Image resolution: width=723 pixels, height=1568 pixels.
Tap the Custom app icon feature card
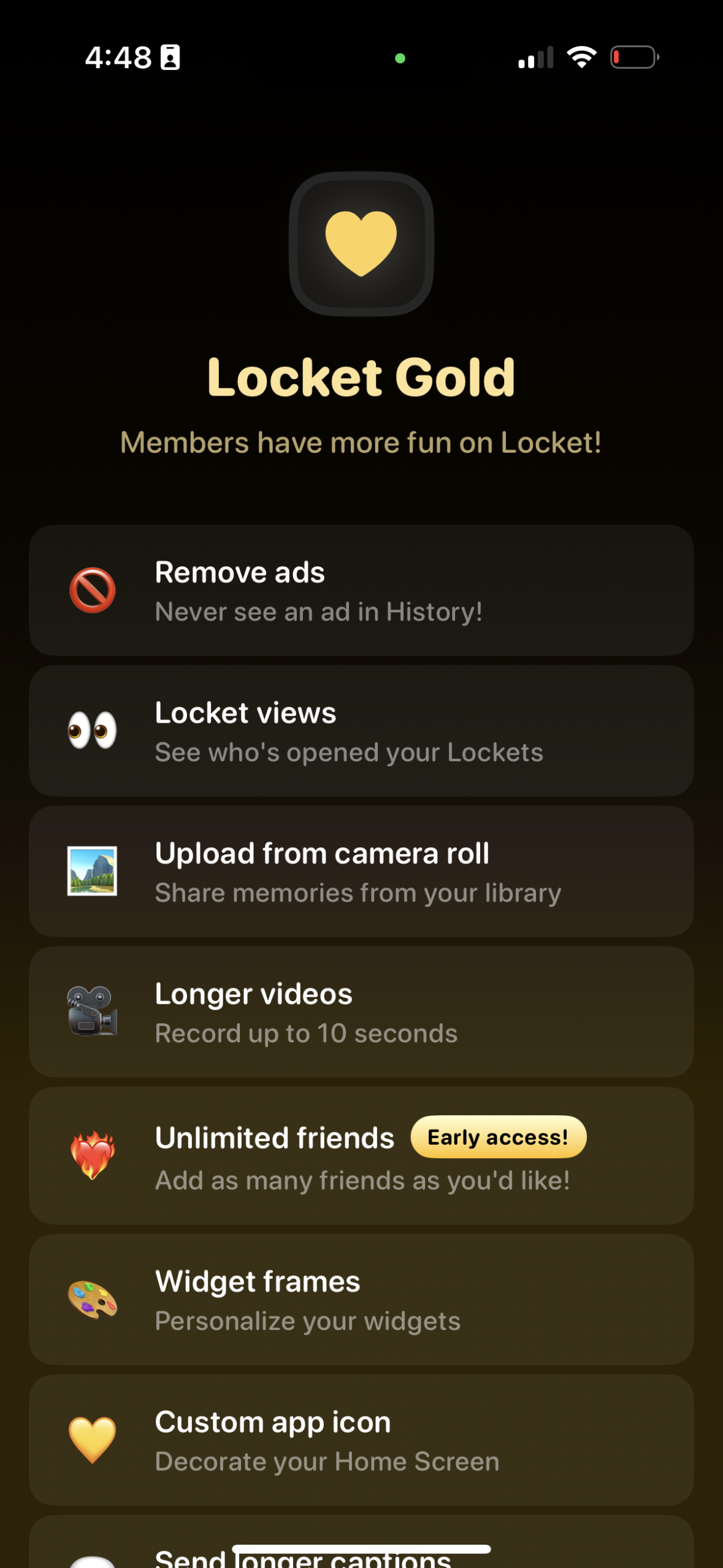pos(361,1437)
